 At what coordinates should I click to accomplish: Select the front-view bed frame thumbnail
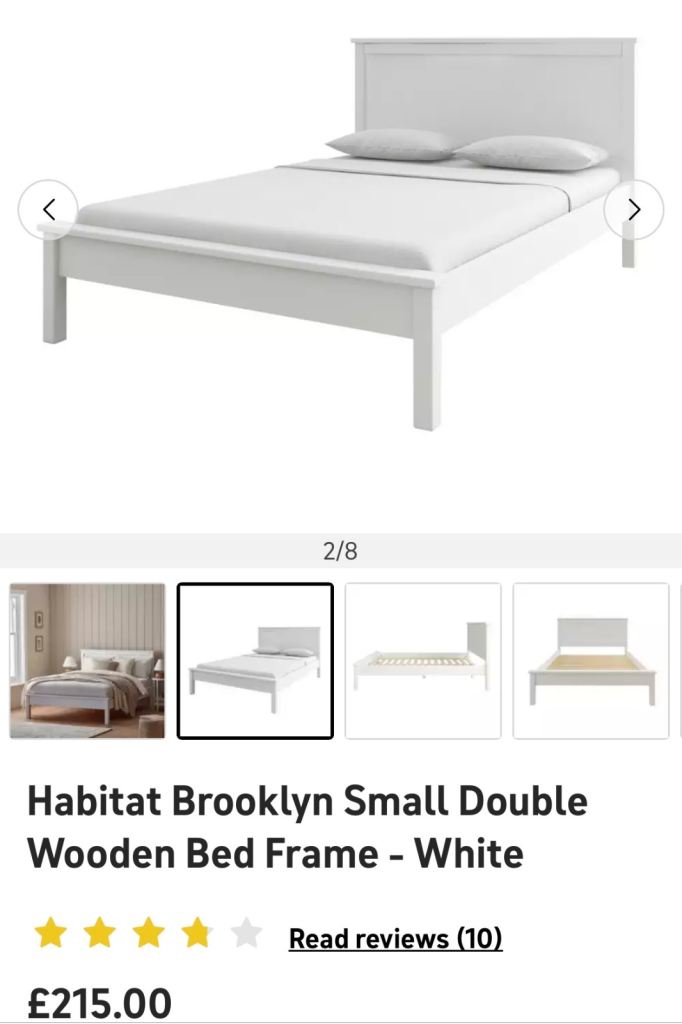pos(591,661)
